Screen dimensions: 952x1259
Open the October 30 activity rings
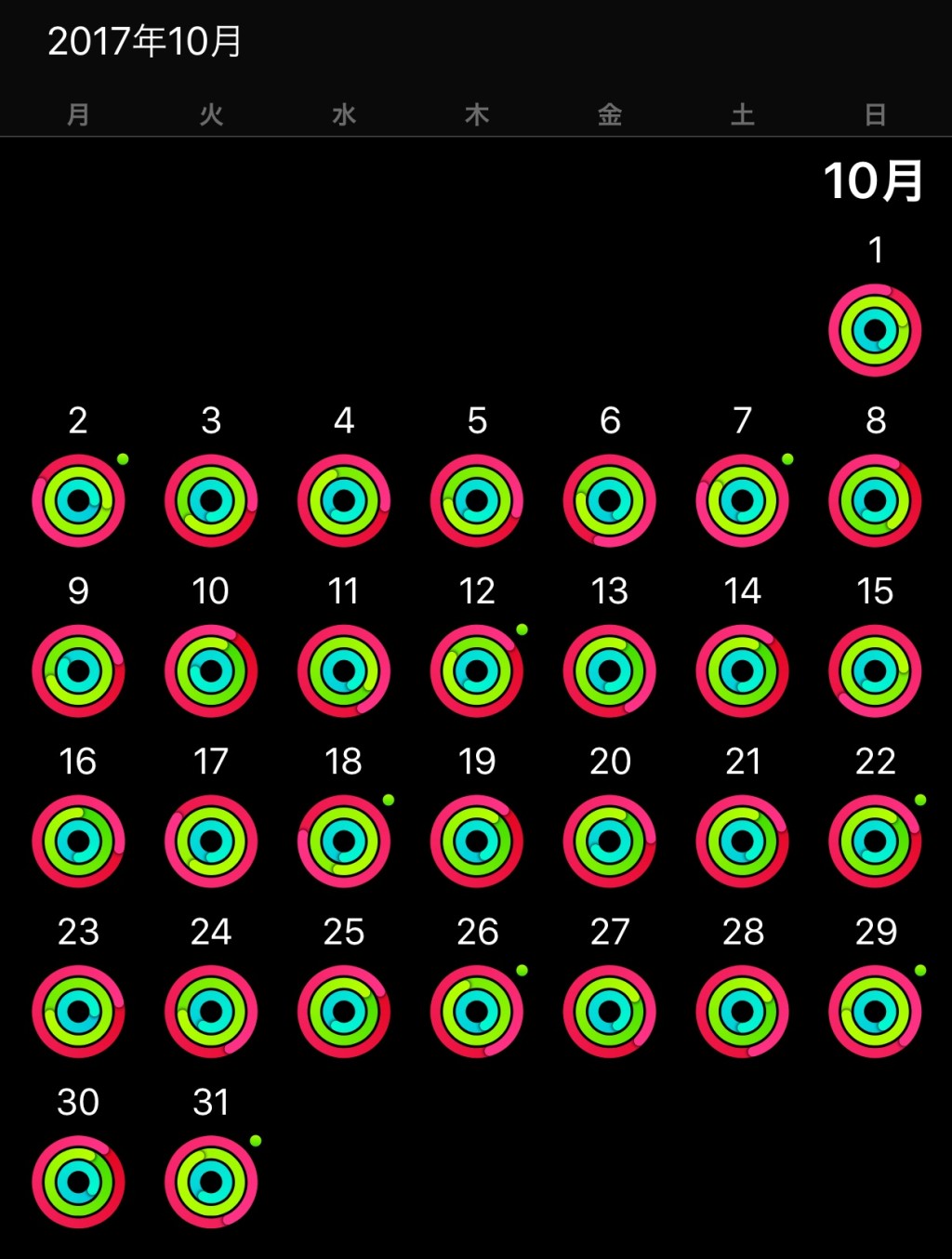[x=78, y=1182]
